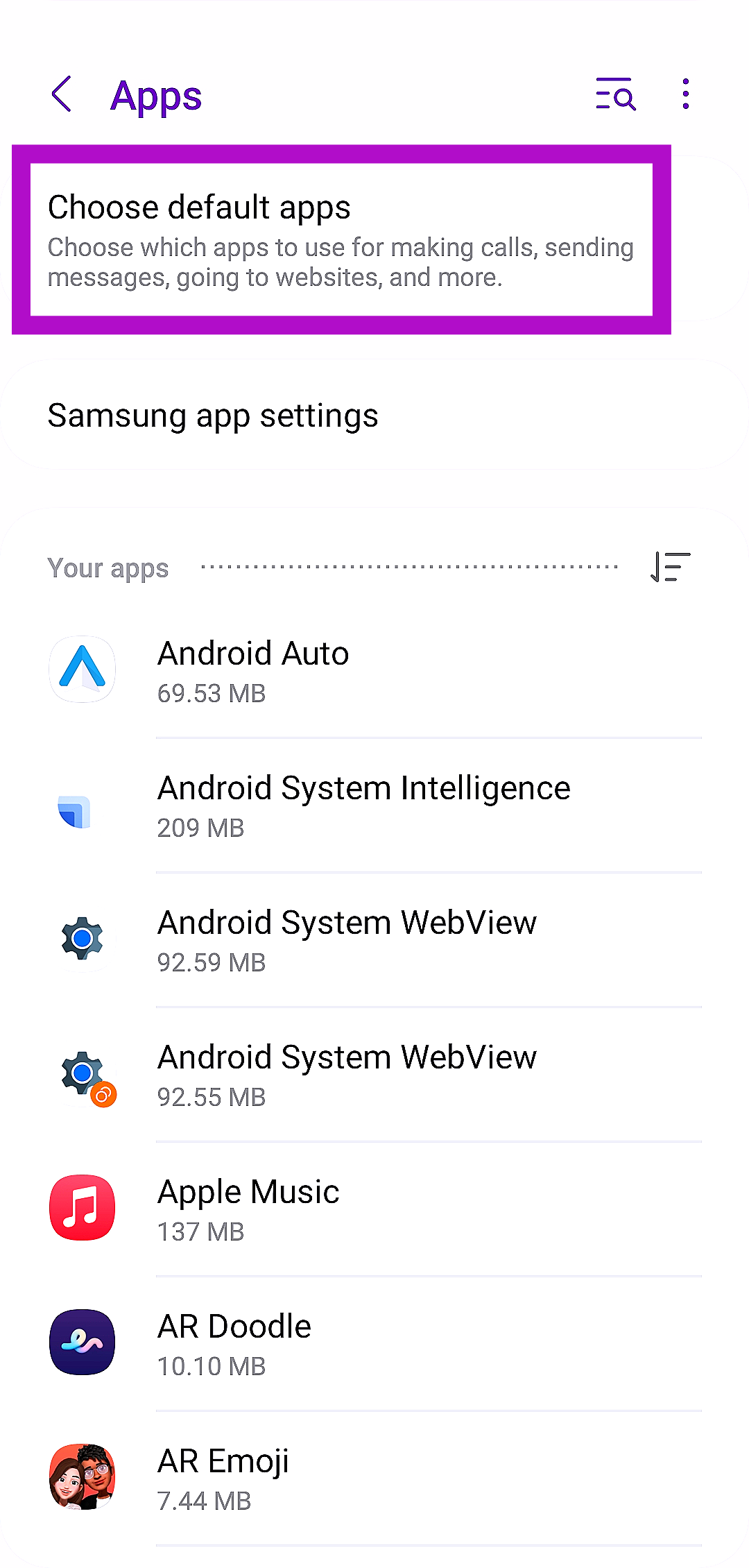749x1568 pixels.
Task: Open Android Auto app info
Action: pyautogui.click(x=374, y=670)
